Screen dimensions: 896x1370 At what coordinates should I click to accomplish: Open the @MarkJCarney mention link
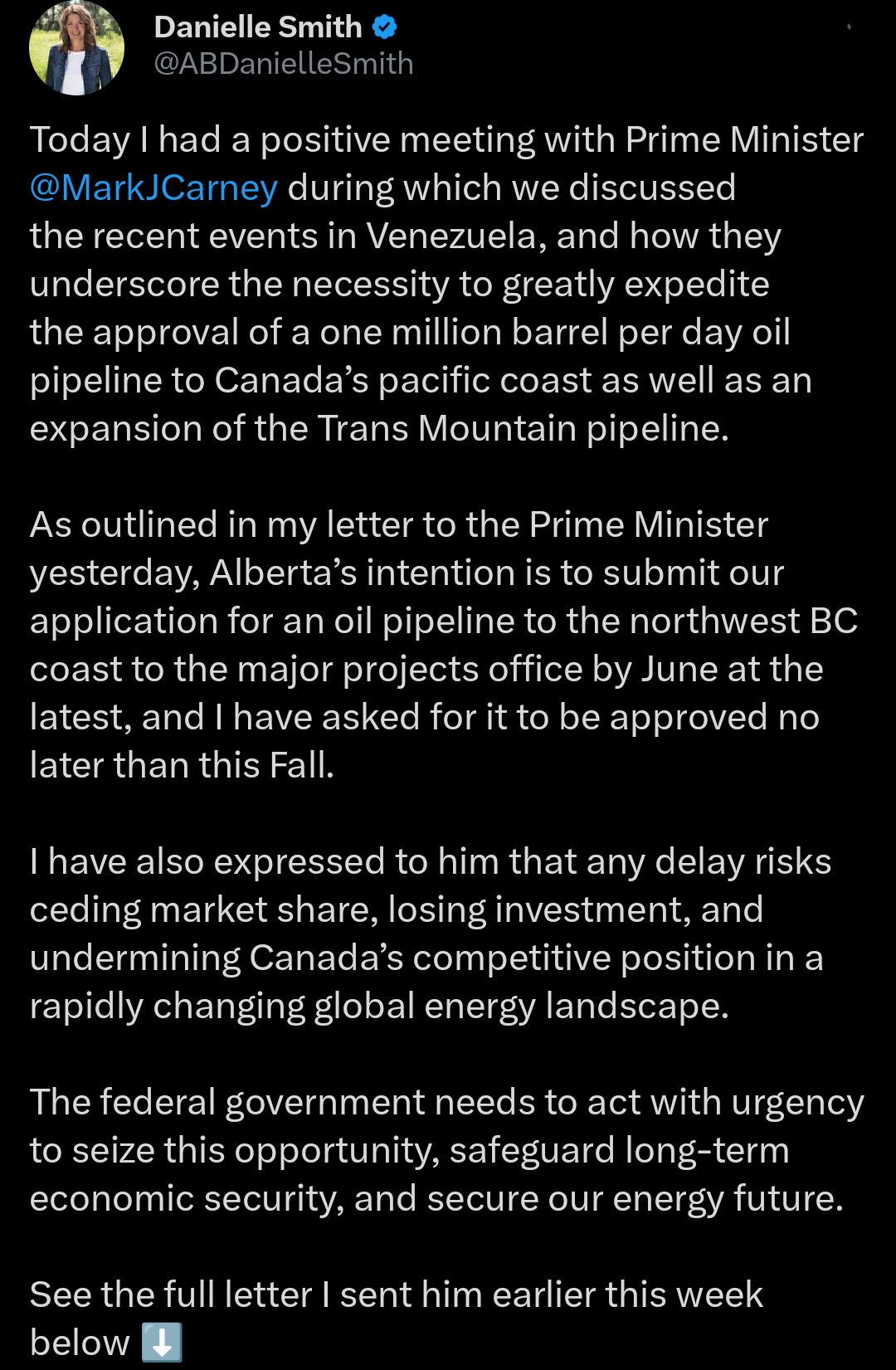click(153, 188)
